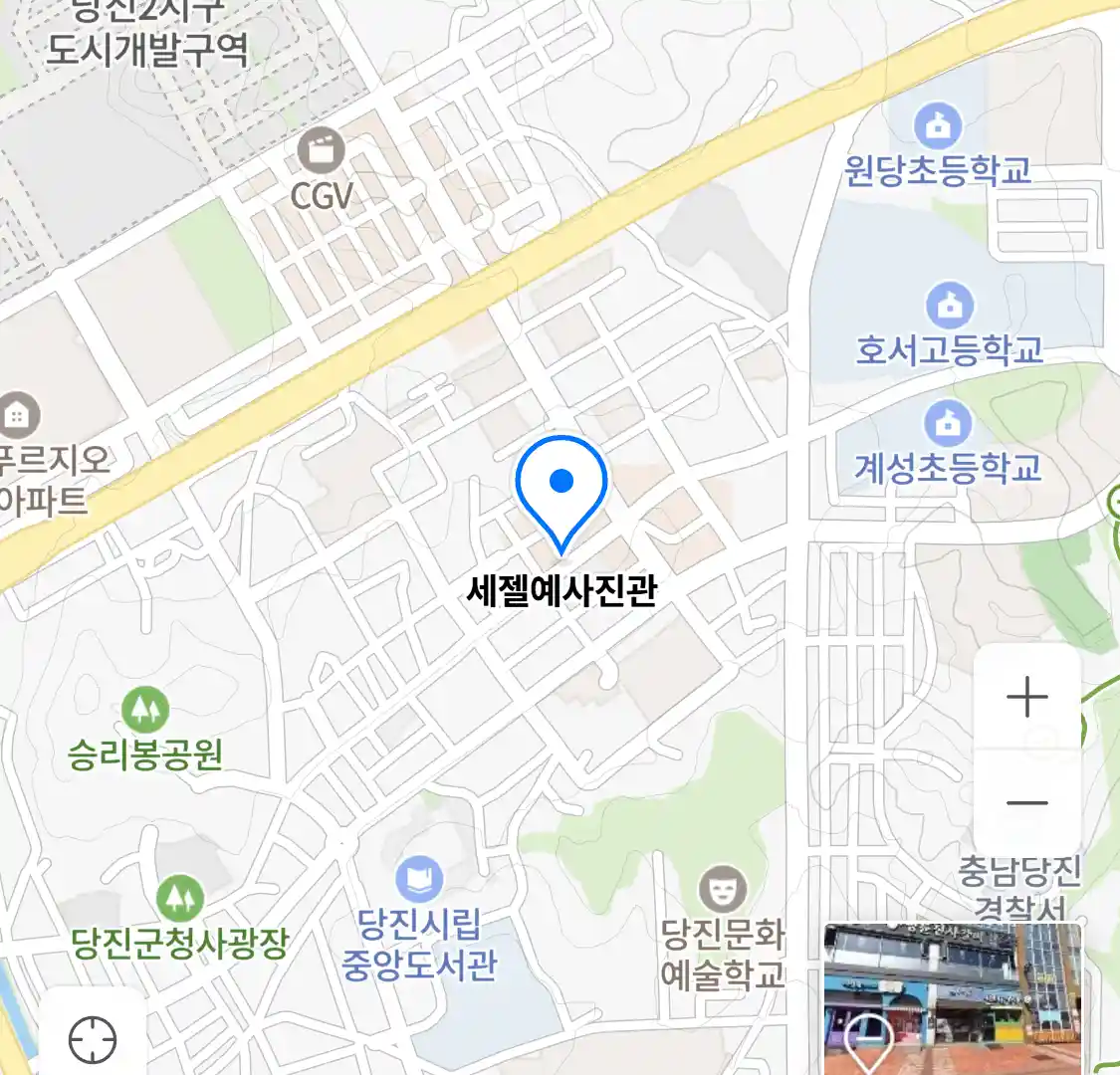This screenshot has width=1120, height=1075.
Task: Select 호서고등학교 on the map
Action: click(x=949, y=307)
